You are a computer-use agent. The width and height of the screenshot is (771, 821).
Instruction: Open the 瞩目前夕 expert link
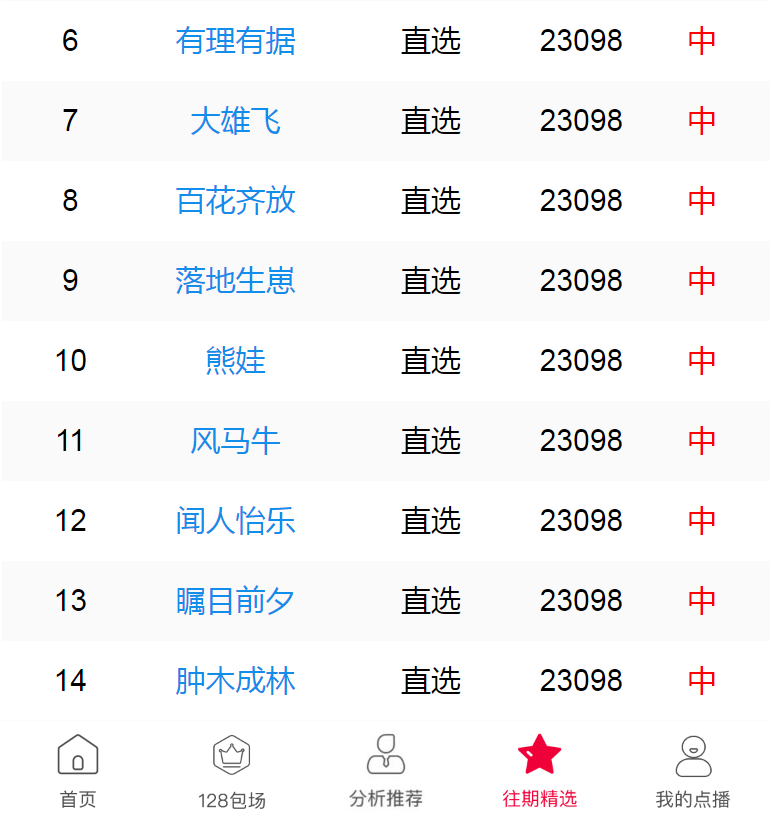[x=235, y=601]
